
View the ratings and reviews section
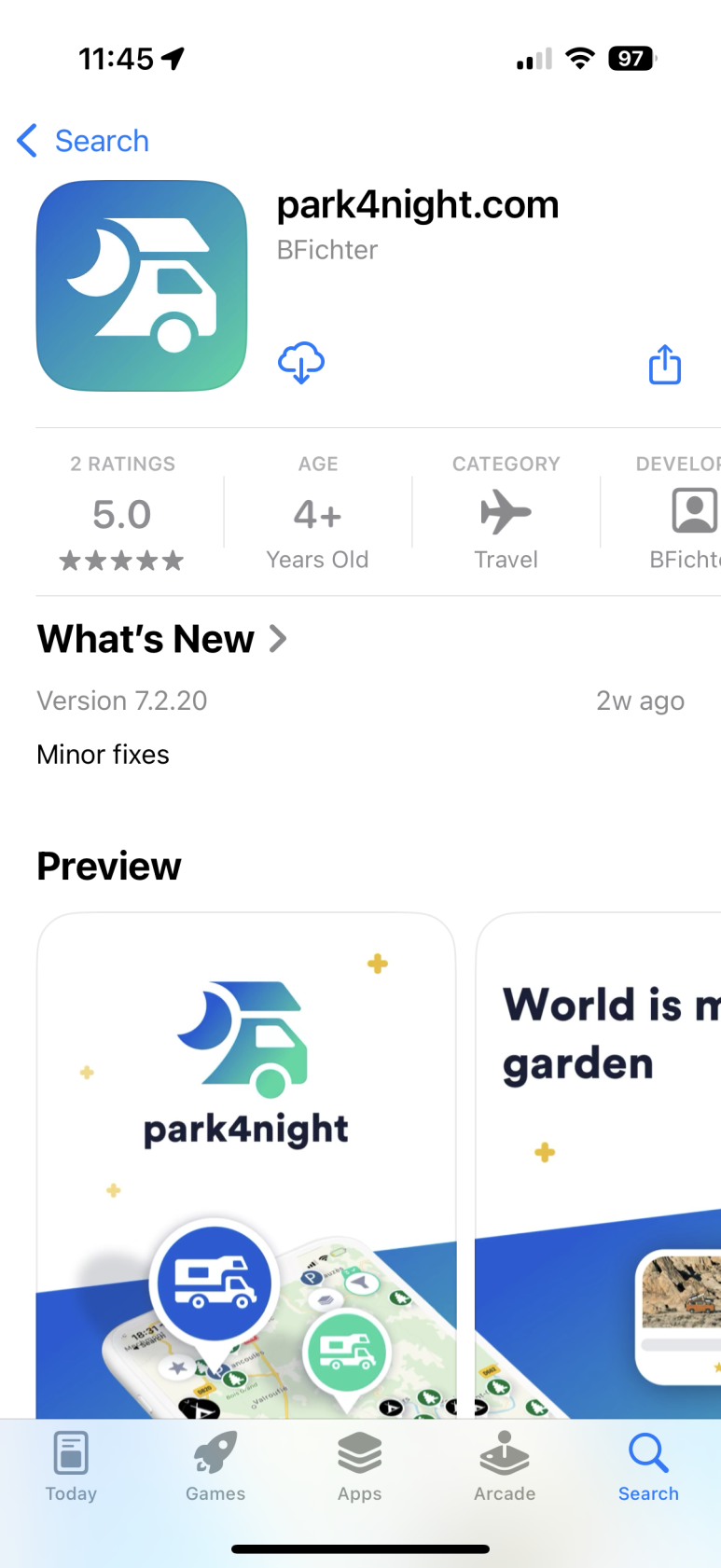coord(122,513)
